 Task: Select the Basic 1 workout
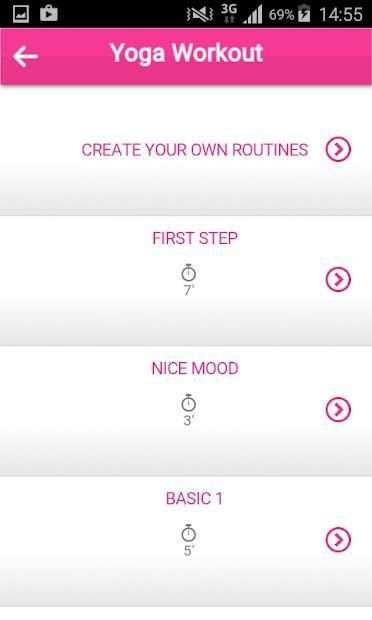[186, 541]
